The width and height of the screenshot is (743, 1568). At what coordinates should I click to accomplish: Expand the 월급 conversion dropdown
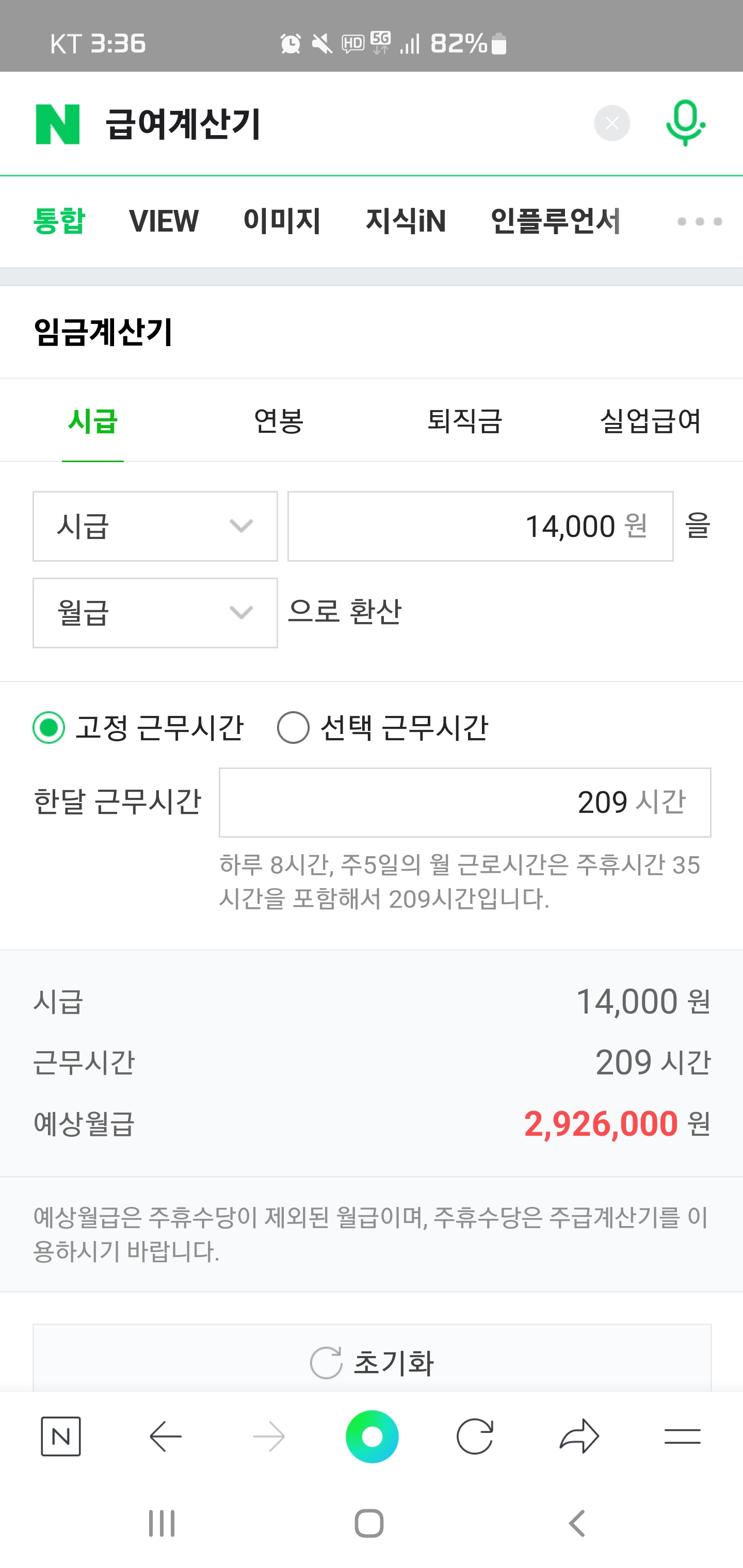click(x=155, y=613)
